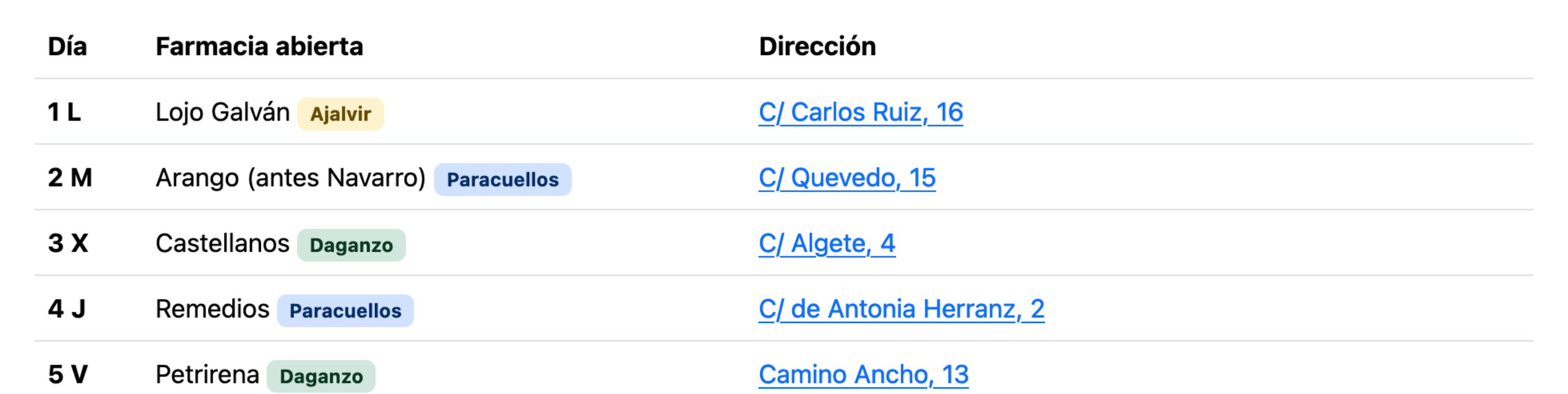The width and height of the screenshot is (1568, 394).
Task: Open the C/ Quevedo, 15 address link
Action: pos(846,178)
